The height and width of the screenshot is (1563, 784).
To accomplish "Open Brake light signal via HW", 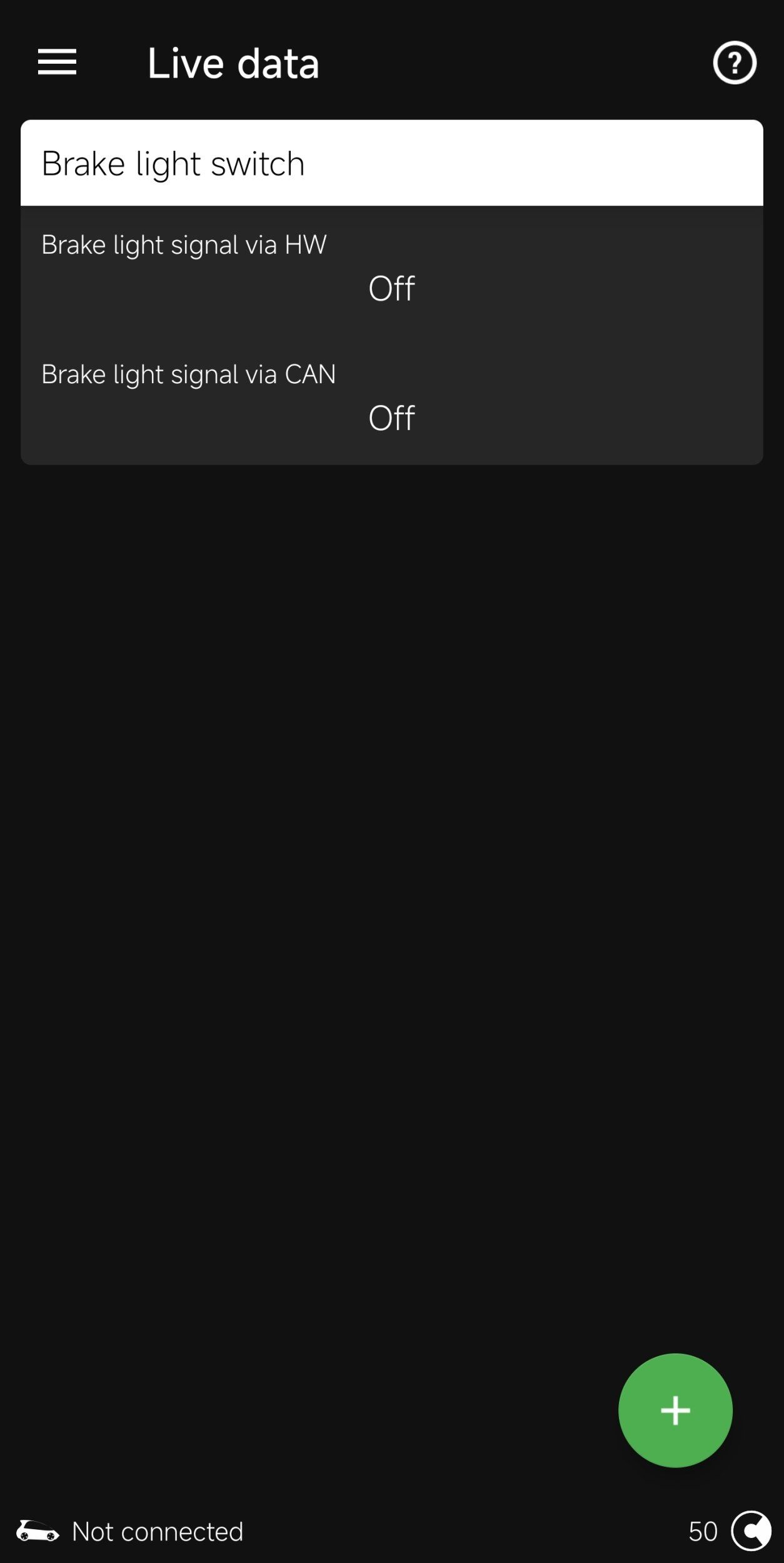I will (391, 268).
